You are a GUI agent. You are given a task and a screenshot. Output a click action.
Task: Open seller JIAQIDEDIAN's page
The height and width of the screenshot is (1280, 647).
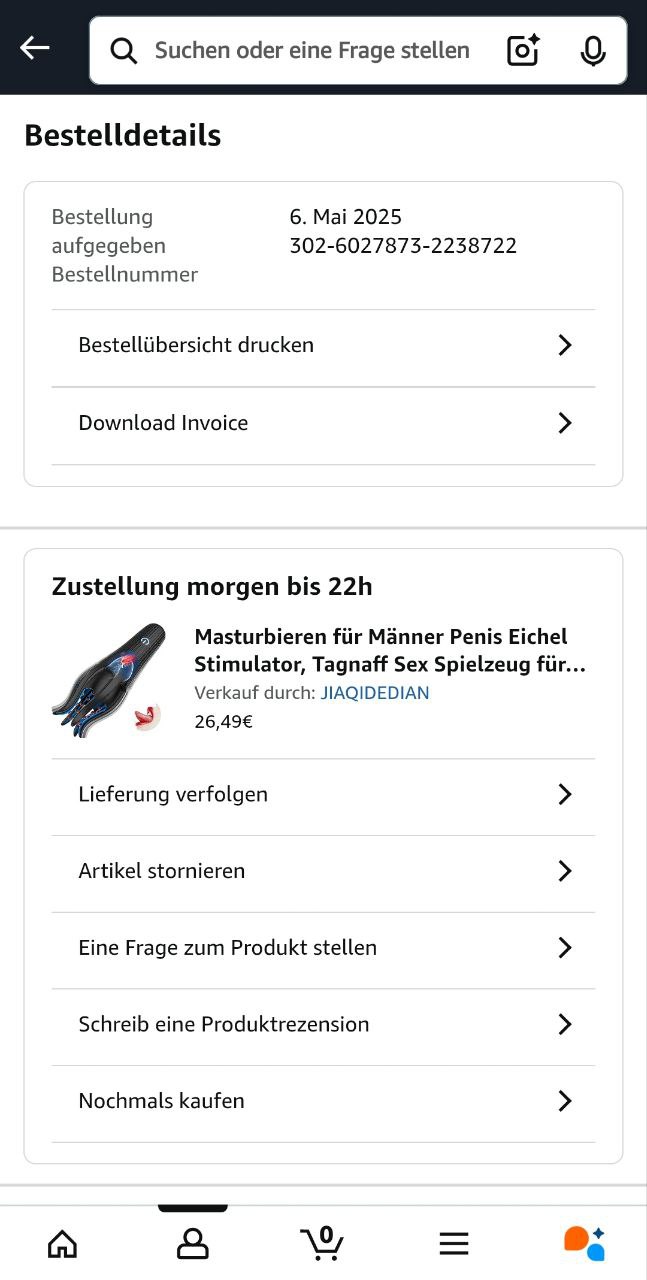click(x=375, y=693)
